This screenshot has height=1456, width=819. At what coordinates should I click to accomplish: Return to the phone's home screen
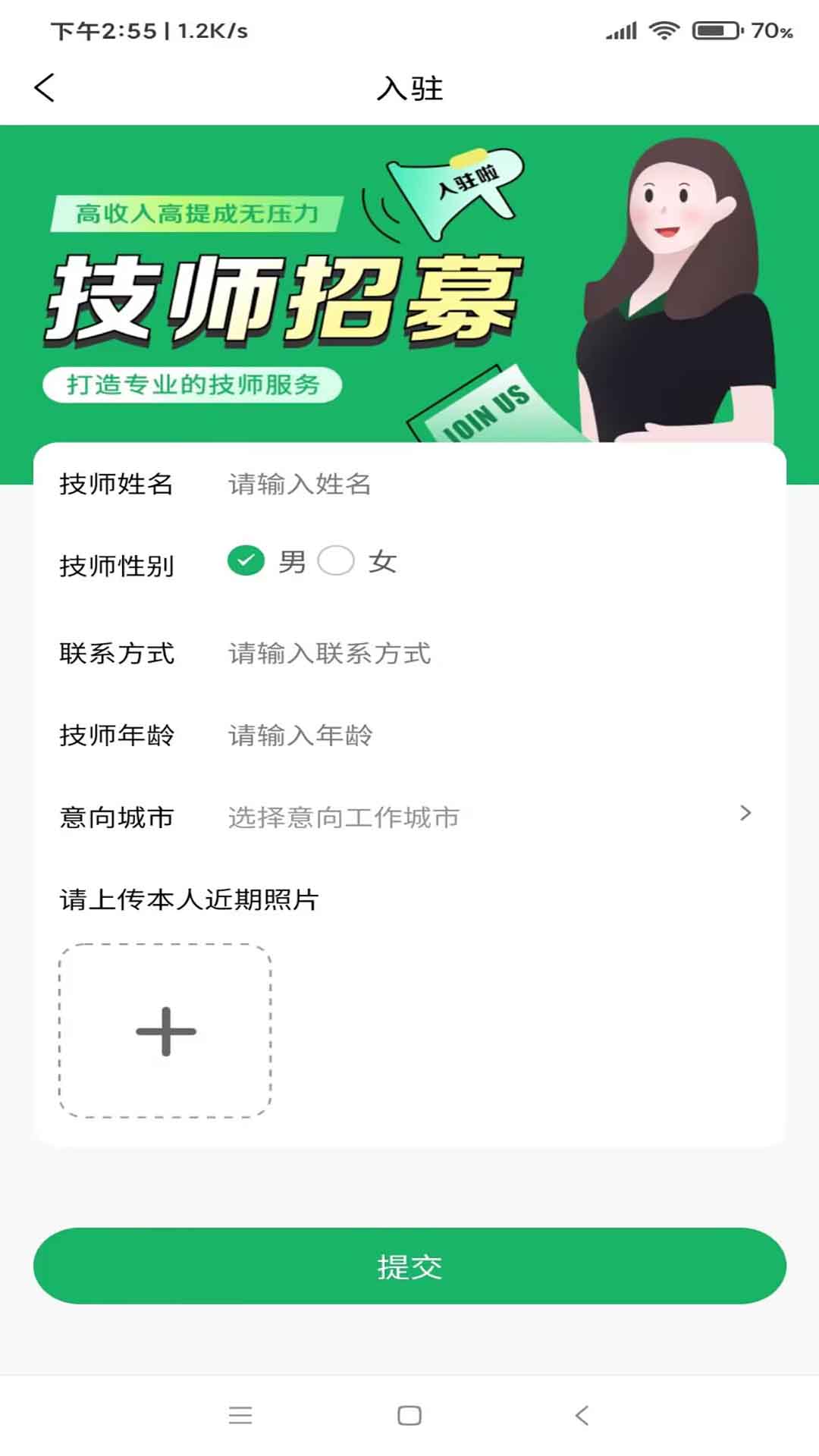tap(409, 1415)
